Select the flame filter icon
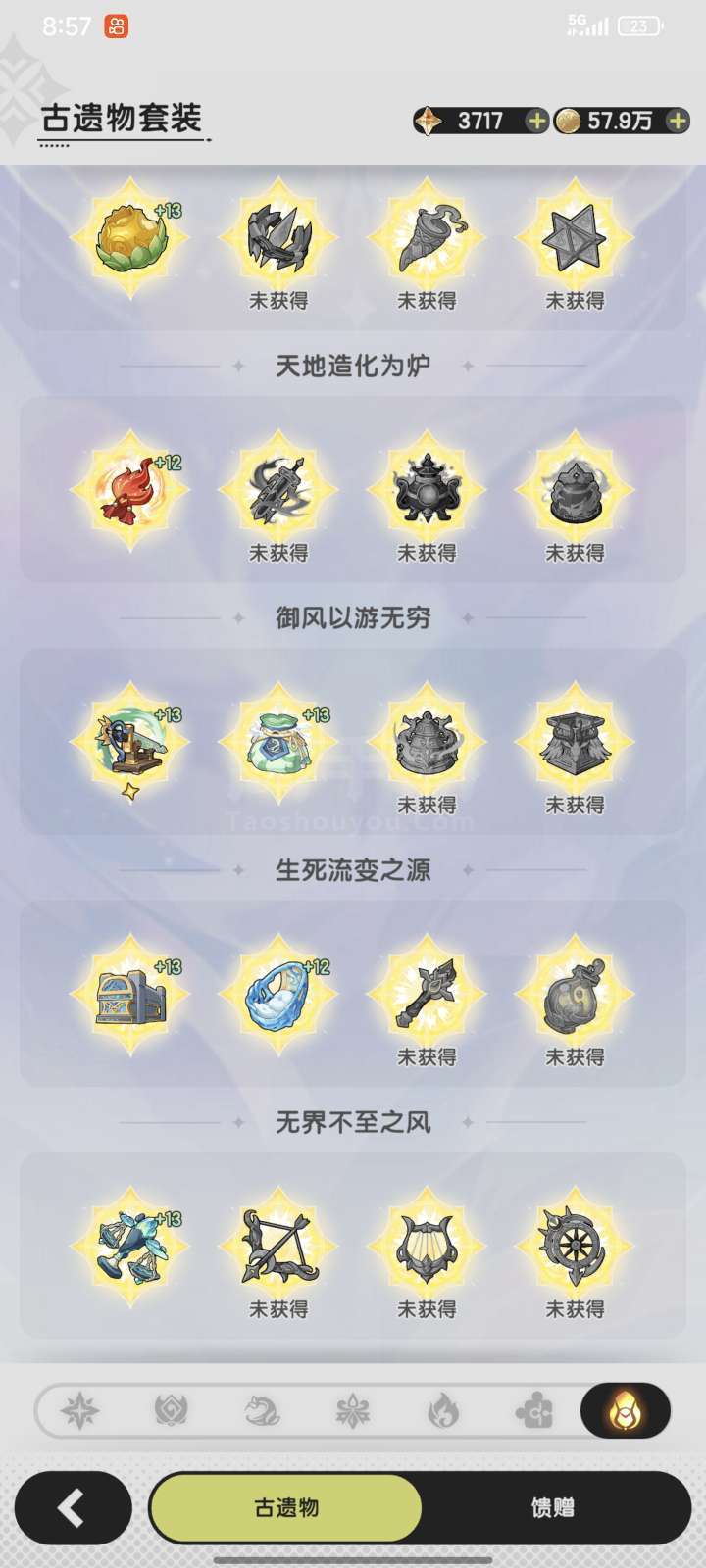The height and width of the screenshot is (1568, 706). 443,1411
